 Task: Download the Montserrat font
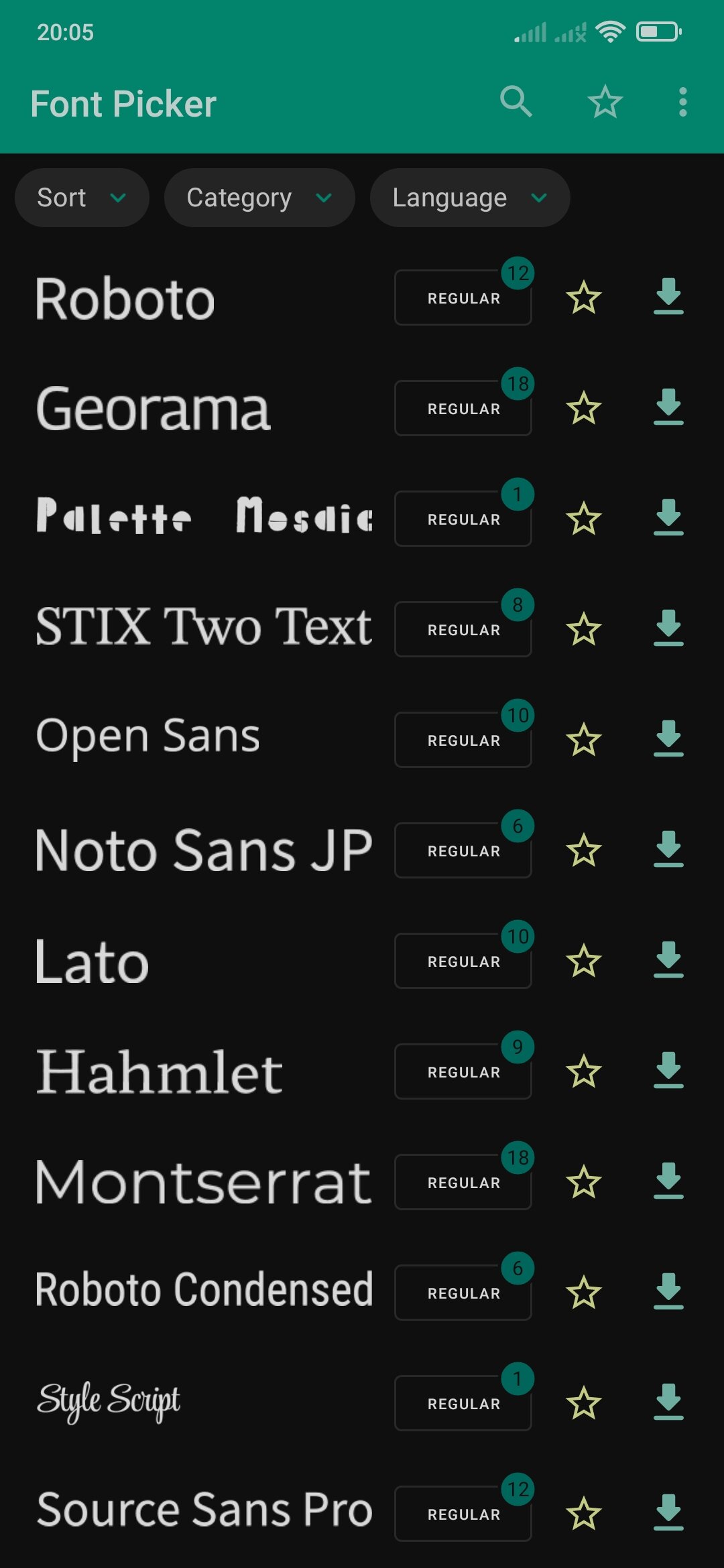point(668,1181)
